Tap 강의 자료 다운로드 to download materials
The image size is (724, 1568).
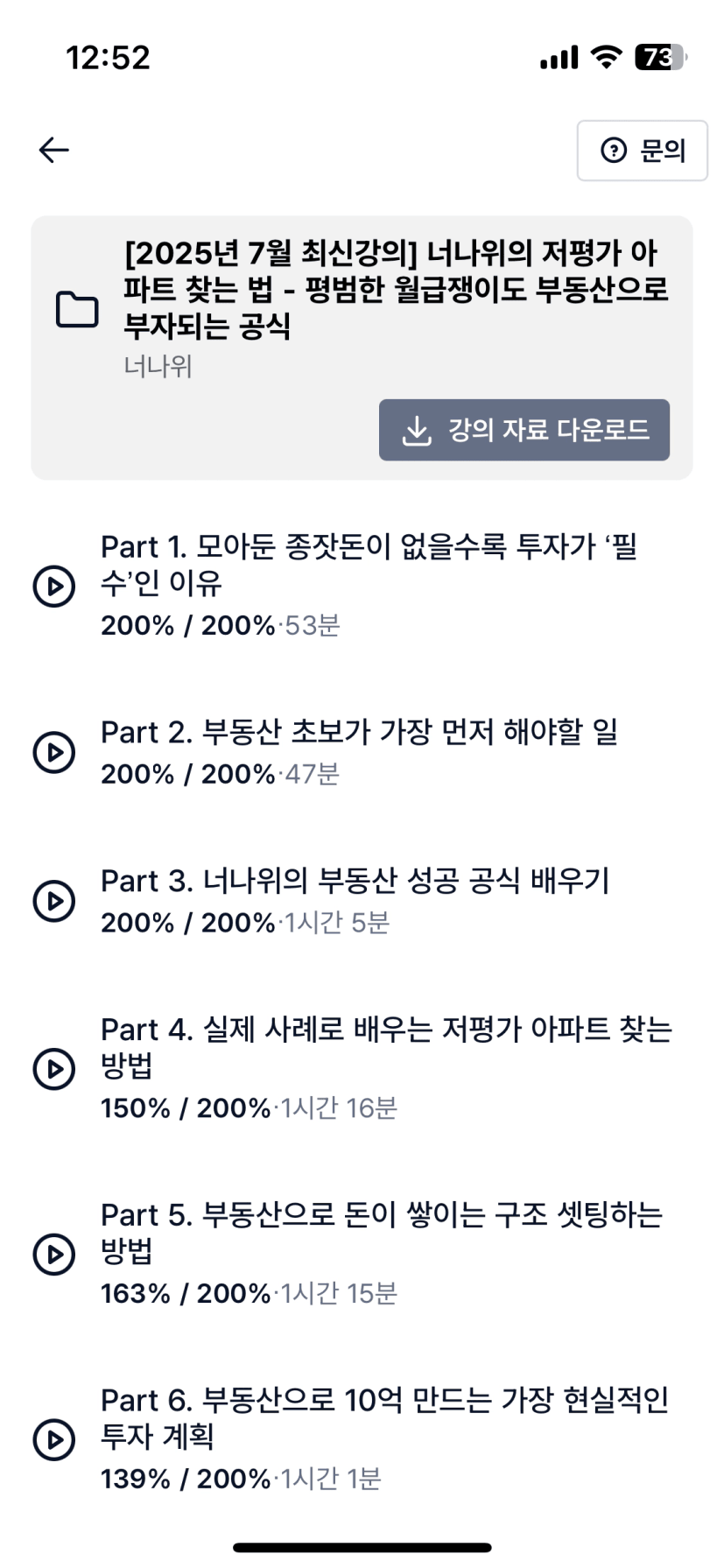point(524,430)
